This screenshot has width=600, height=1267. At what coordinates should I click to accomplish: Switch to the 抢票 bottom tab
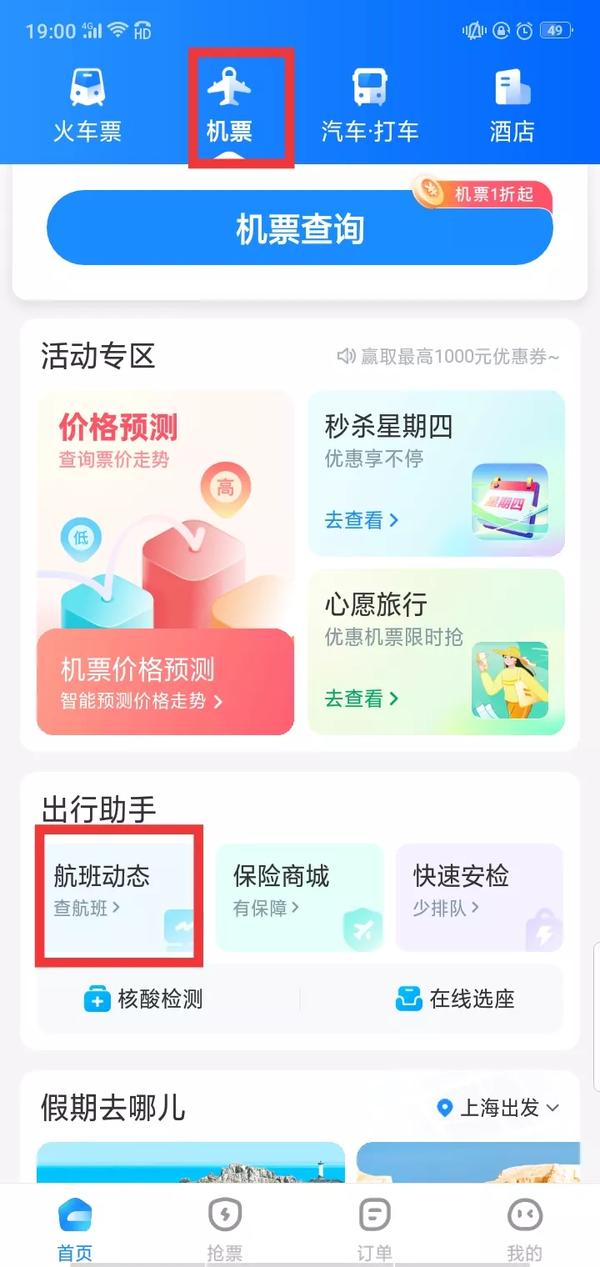pyautogui.click(x=225, y=1230)
